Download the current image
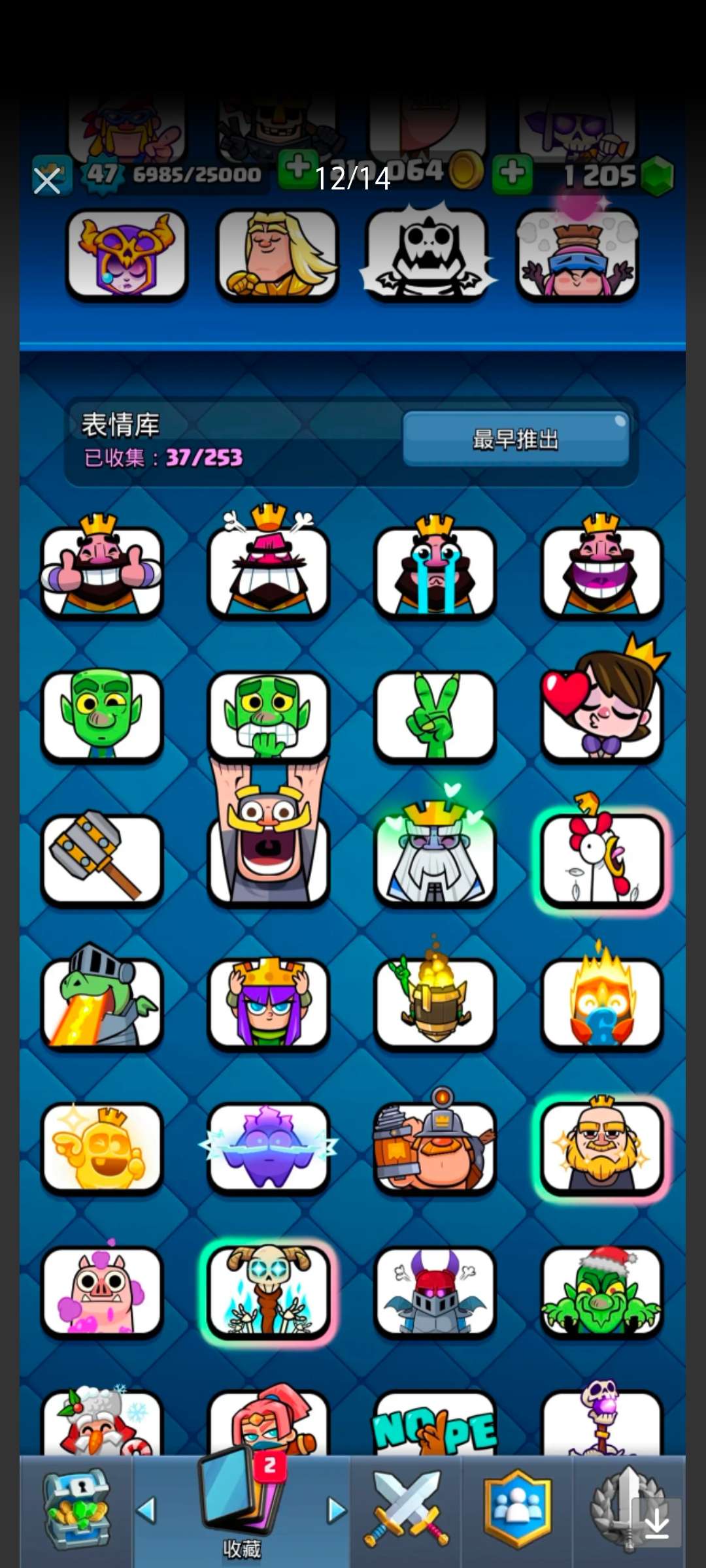Screen dimensions: 706x1568 click(x=656, y=1523)
